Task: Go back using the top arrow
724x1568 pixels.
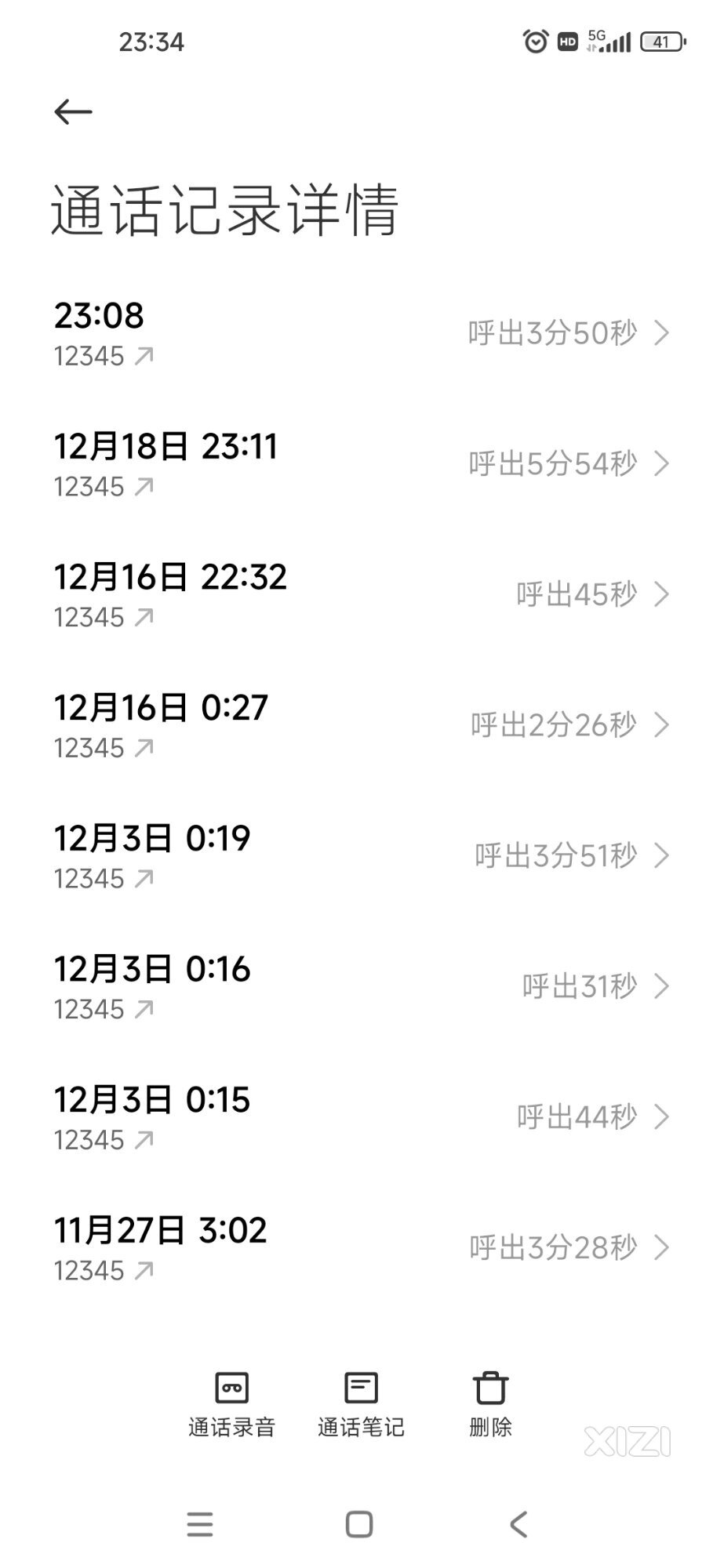Action: tap(74, 112)
